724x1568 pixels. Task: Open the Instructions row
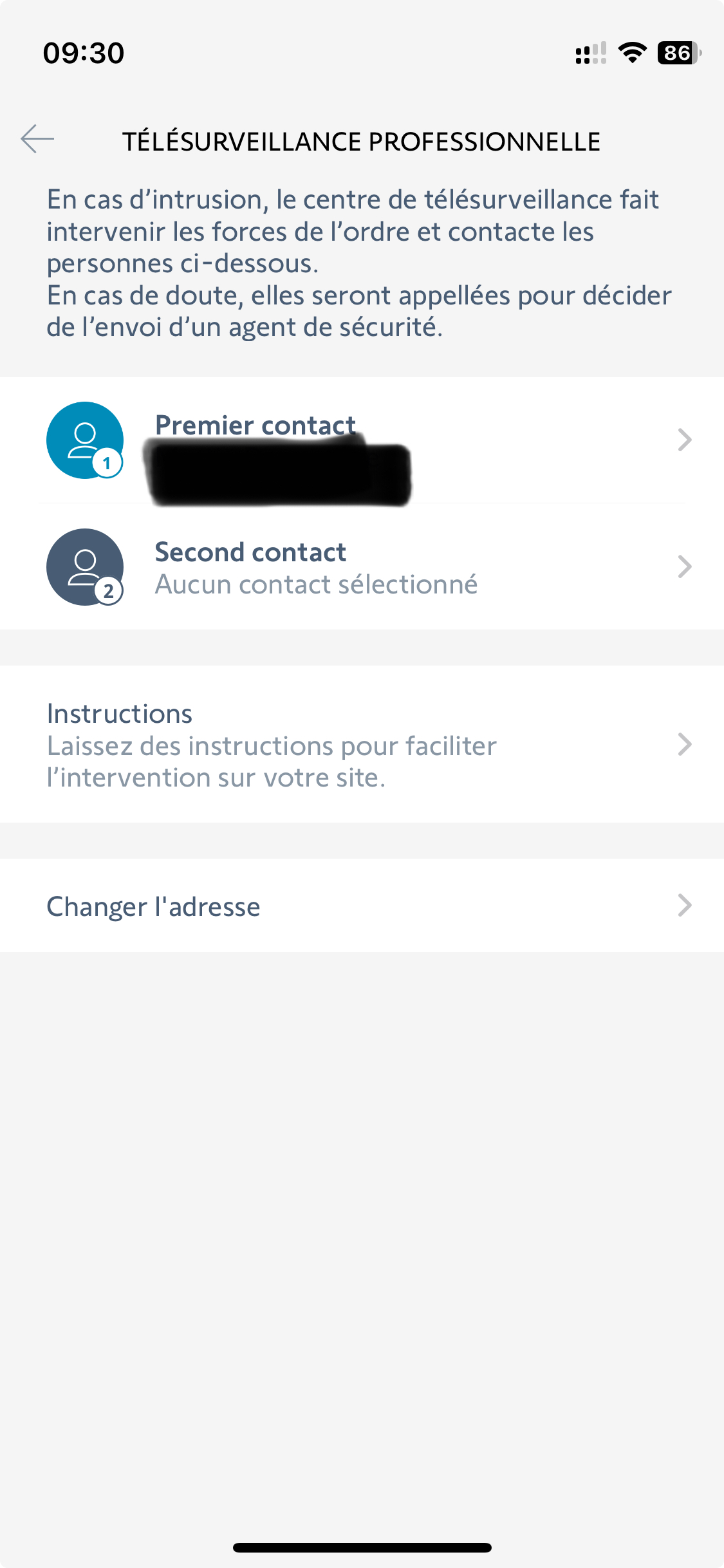[x=362, y=744]
